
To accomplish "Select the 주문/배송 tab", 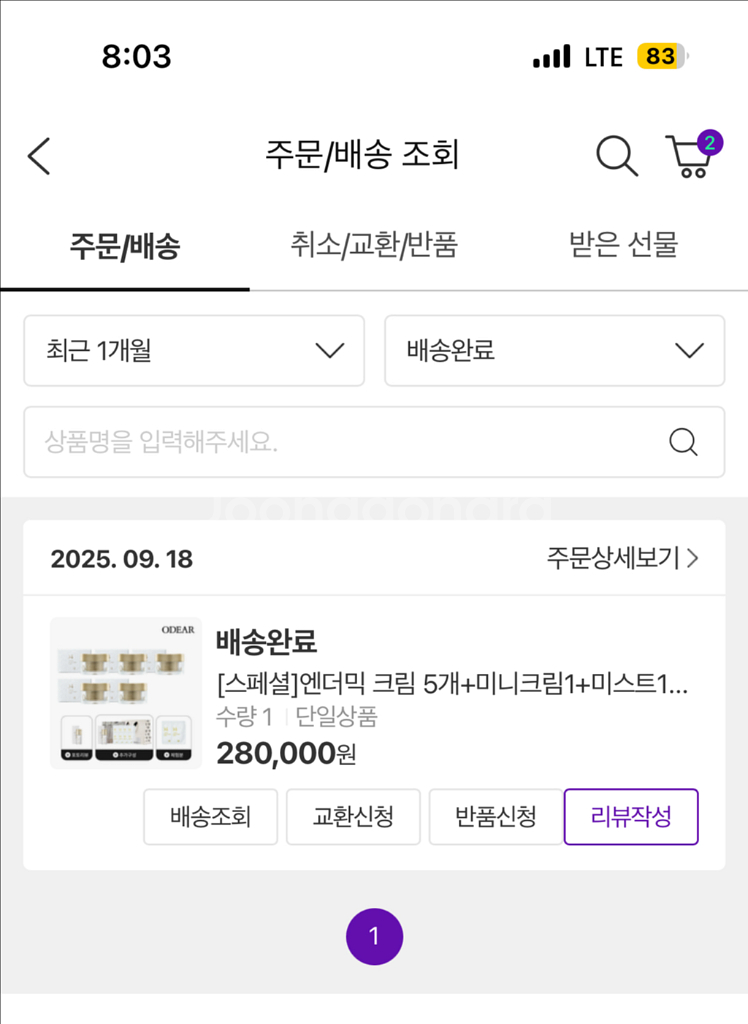I will 124,245.
